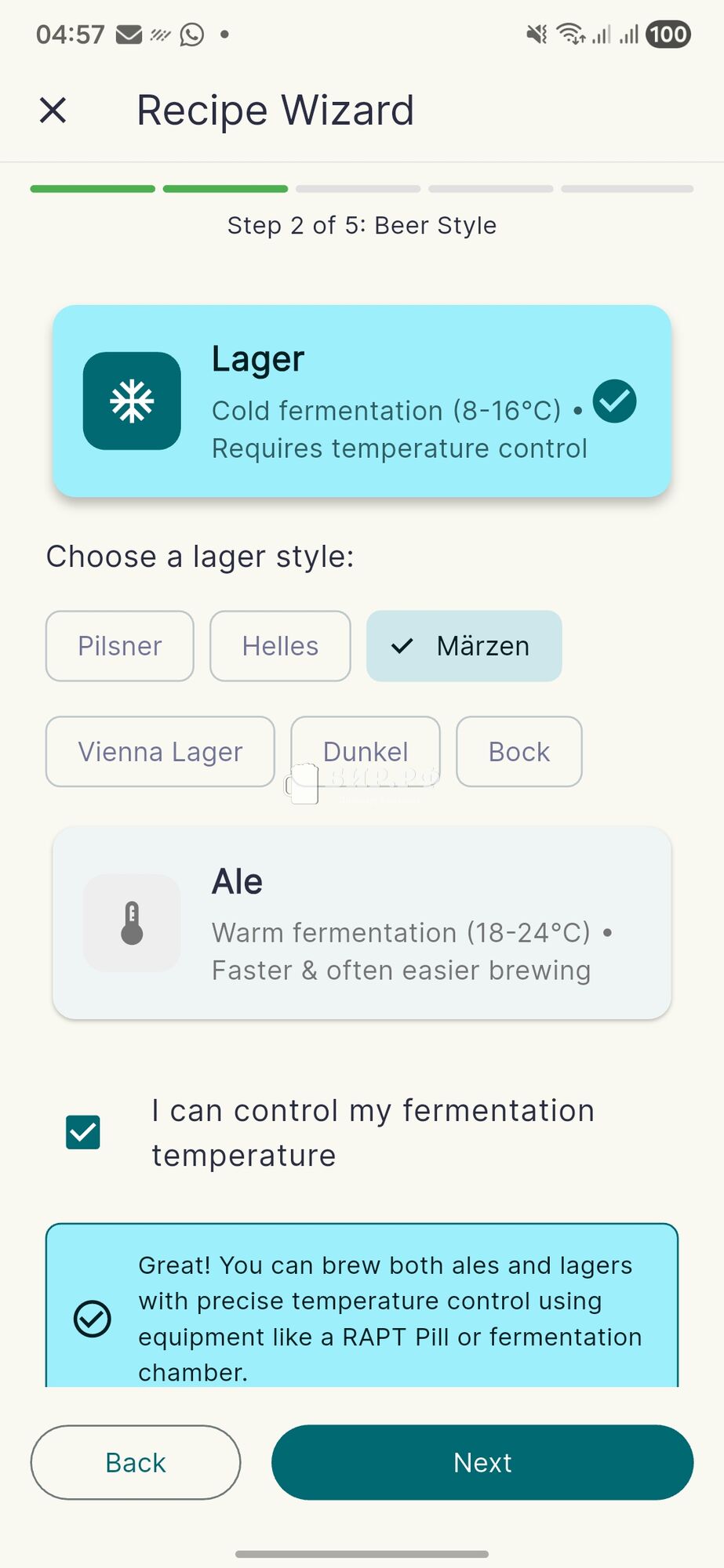This screenshot has width=724, height=1568.
Task: Choose the Pilsner lager style
Action: (120, 646)
